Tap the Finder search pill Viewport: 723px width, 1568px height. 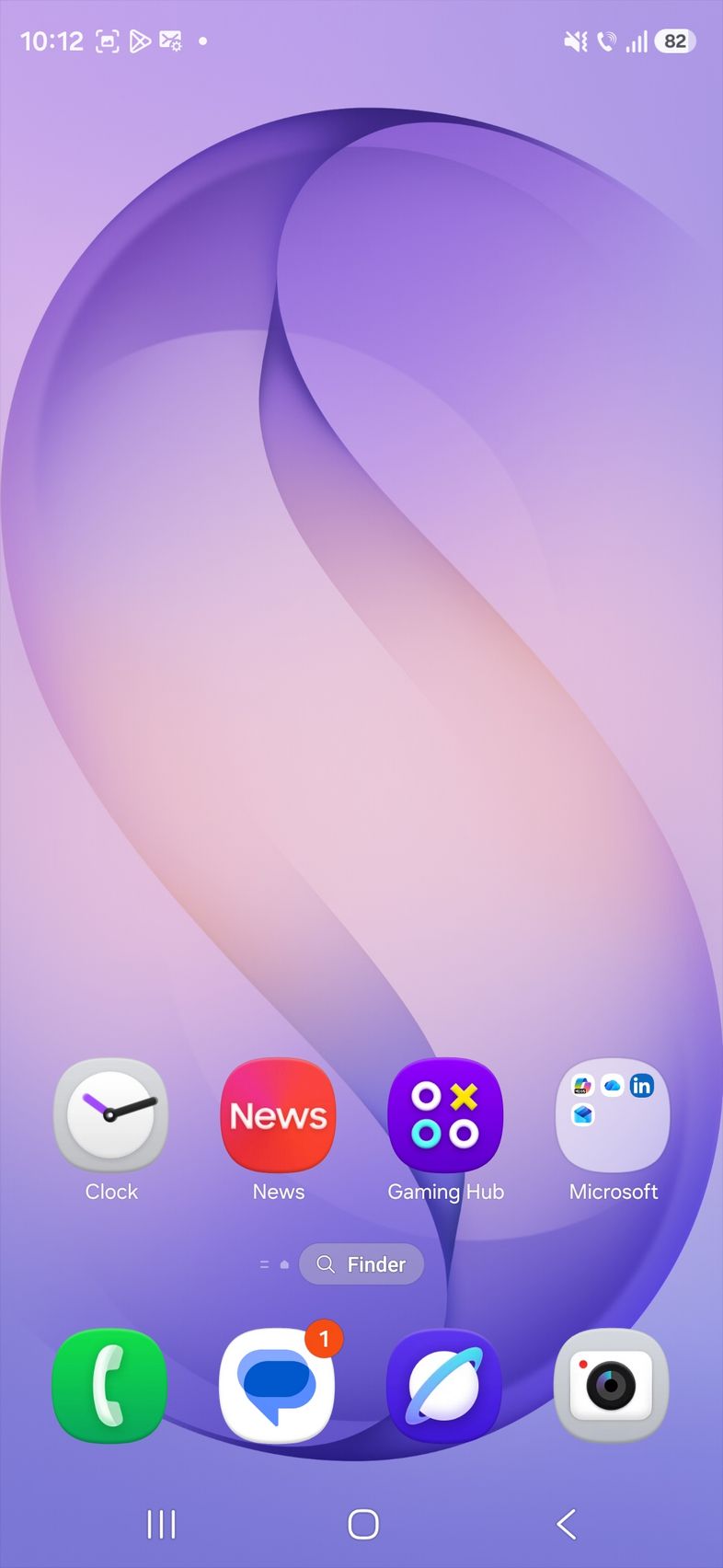[x=361, y=1264]
